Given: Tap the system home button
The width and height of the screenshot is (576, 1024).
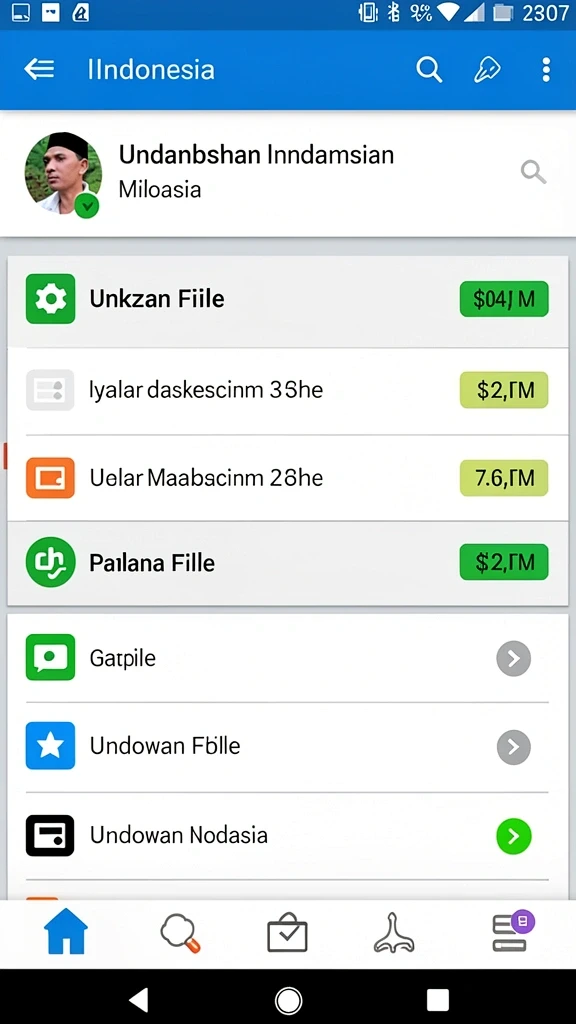Looking at the screenshot, I should click(x=288, y=999).
